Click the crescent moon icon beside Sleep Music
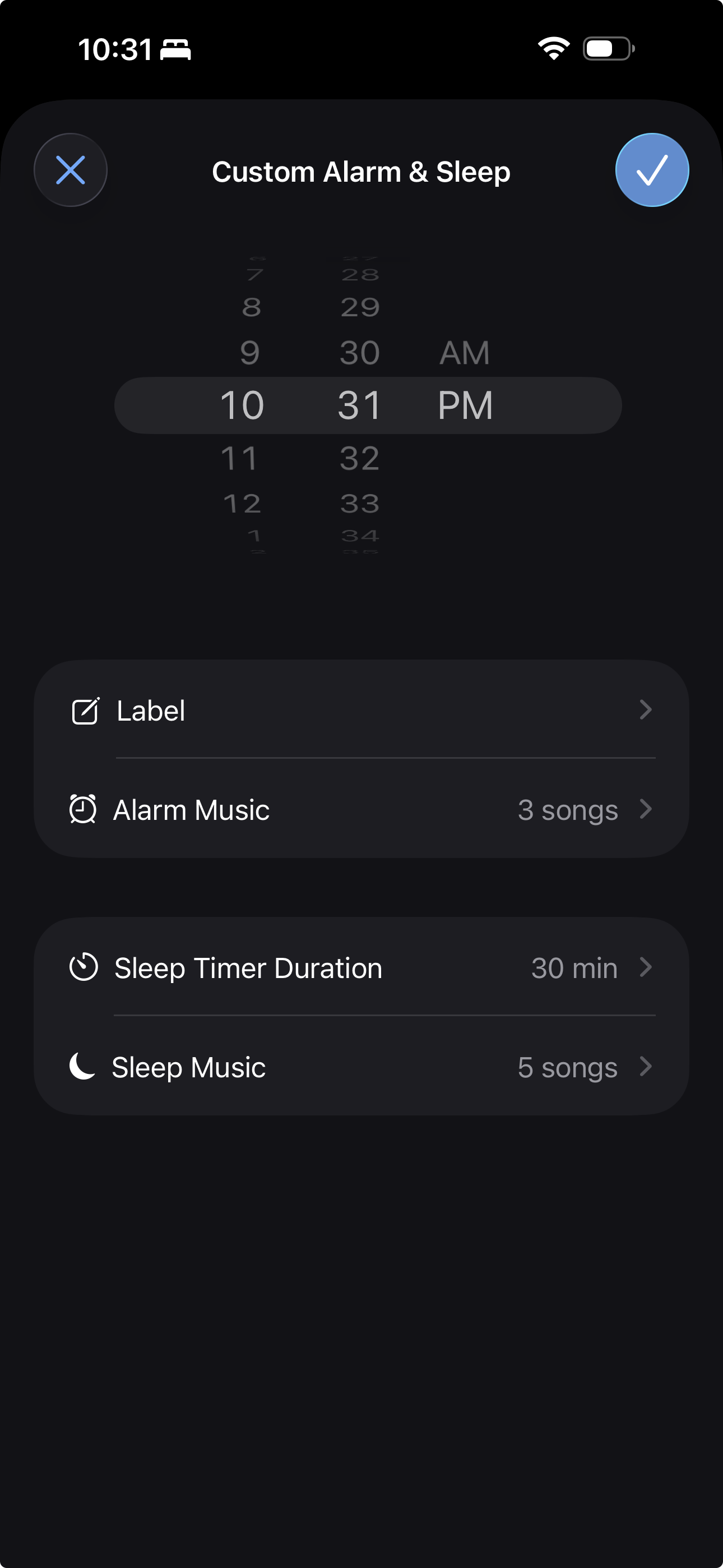Viewport: 723px width, 1568px height. pyautogui.click(x=82, y=1067)
